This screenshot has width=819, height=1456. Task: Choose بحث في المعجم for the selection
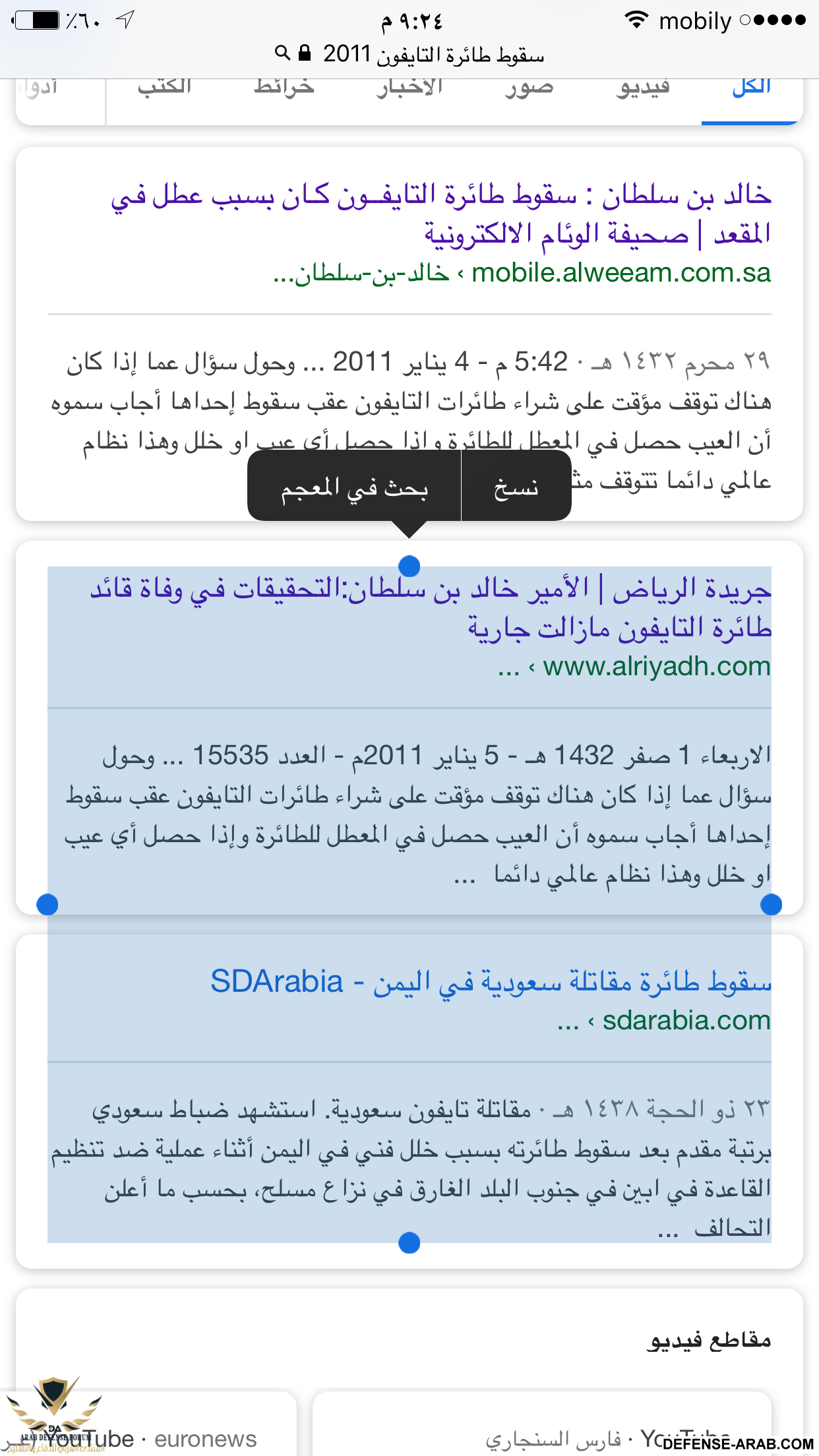click(354, 487)
